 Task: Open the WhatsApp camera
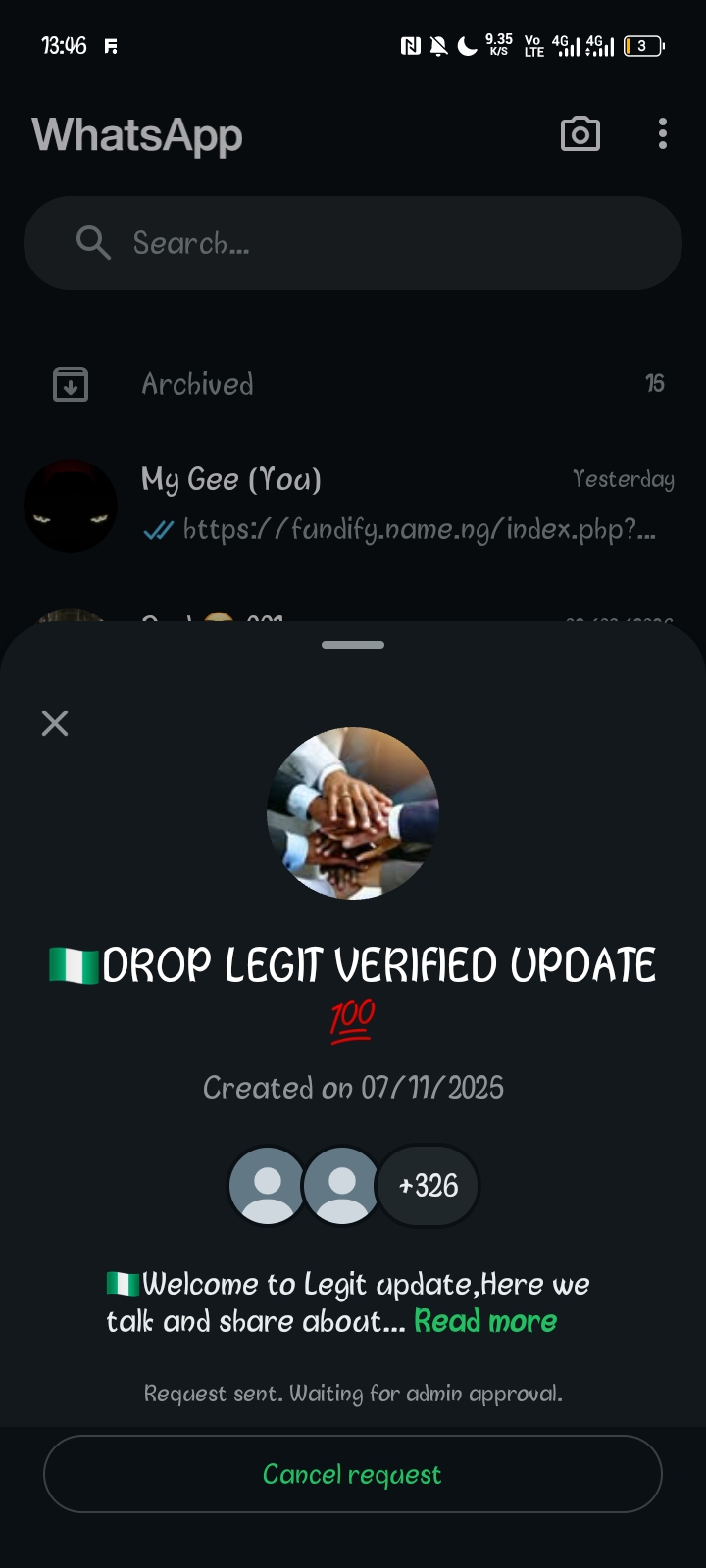pyautogui.click(x=580, y=134)
